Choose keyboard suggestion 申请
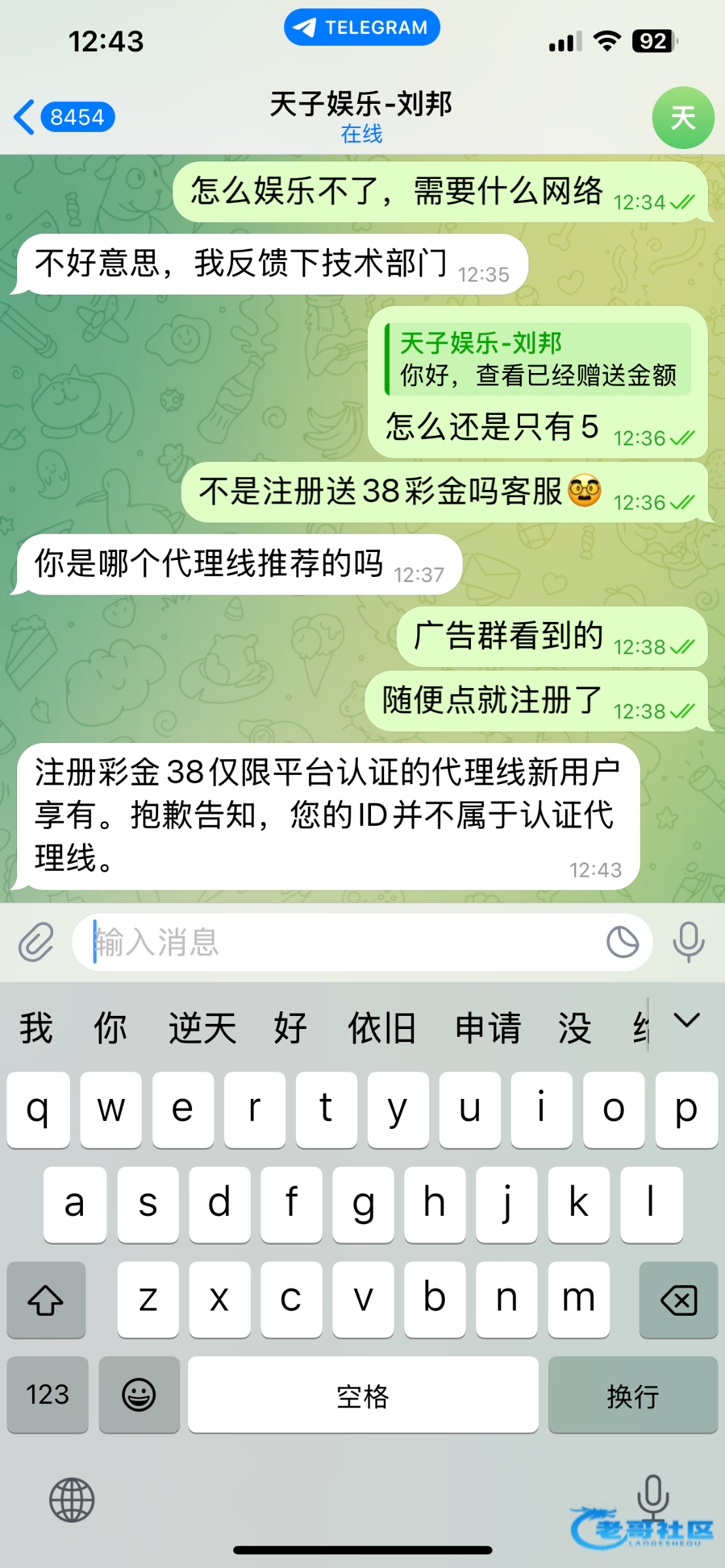The image size is (725, 1568). pyautogui.click(x=488, y=1028)
